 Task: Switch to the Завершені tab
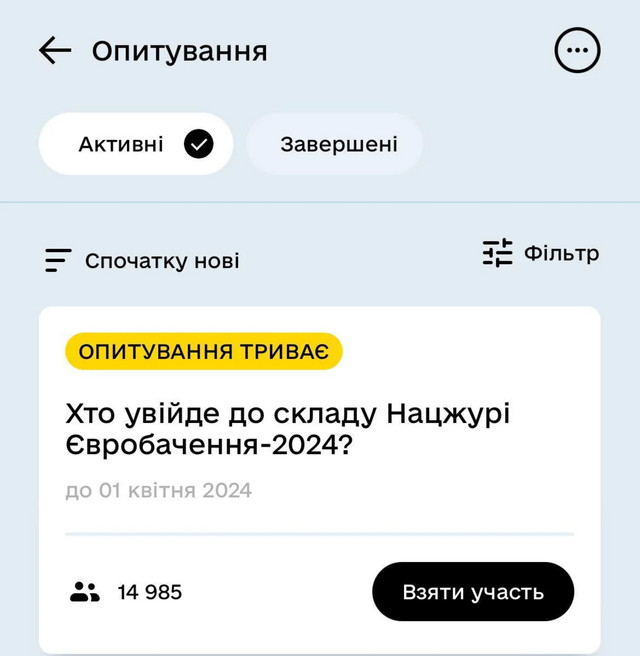click(x=338, y=144)
